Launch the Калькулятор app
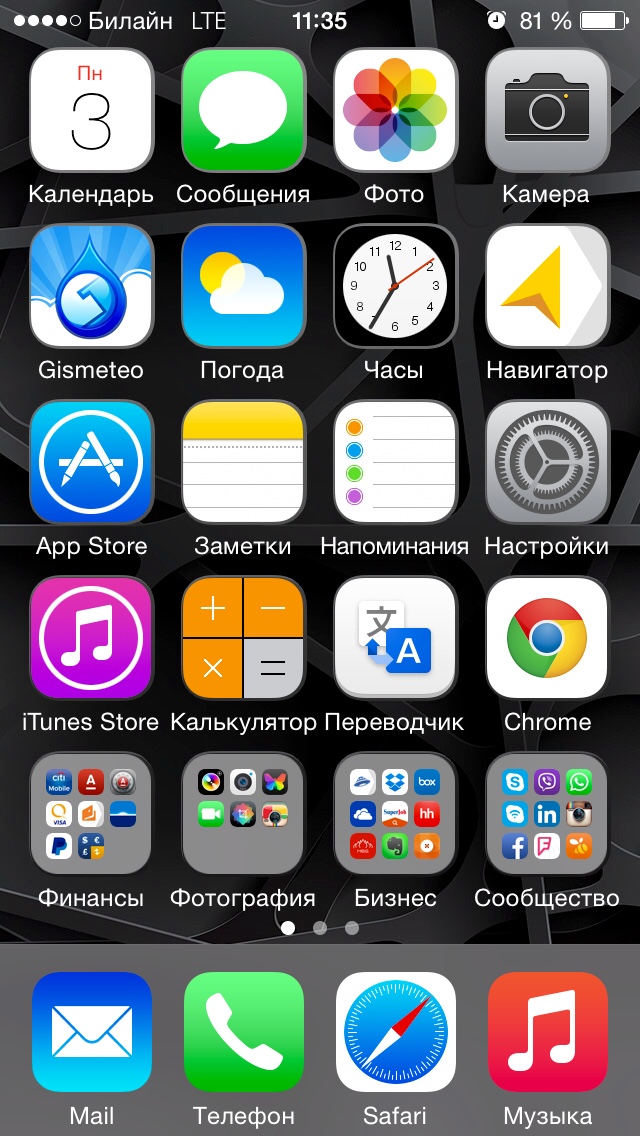Image resolution: width=640 pixels, height=1136 pixels. (243, 638)
